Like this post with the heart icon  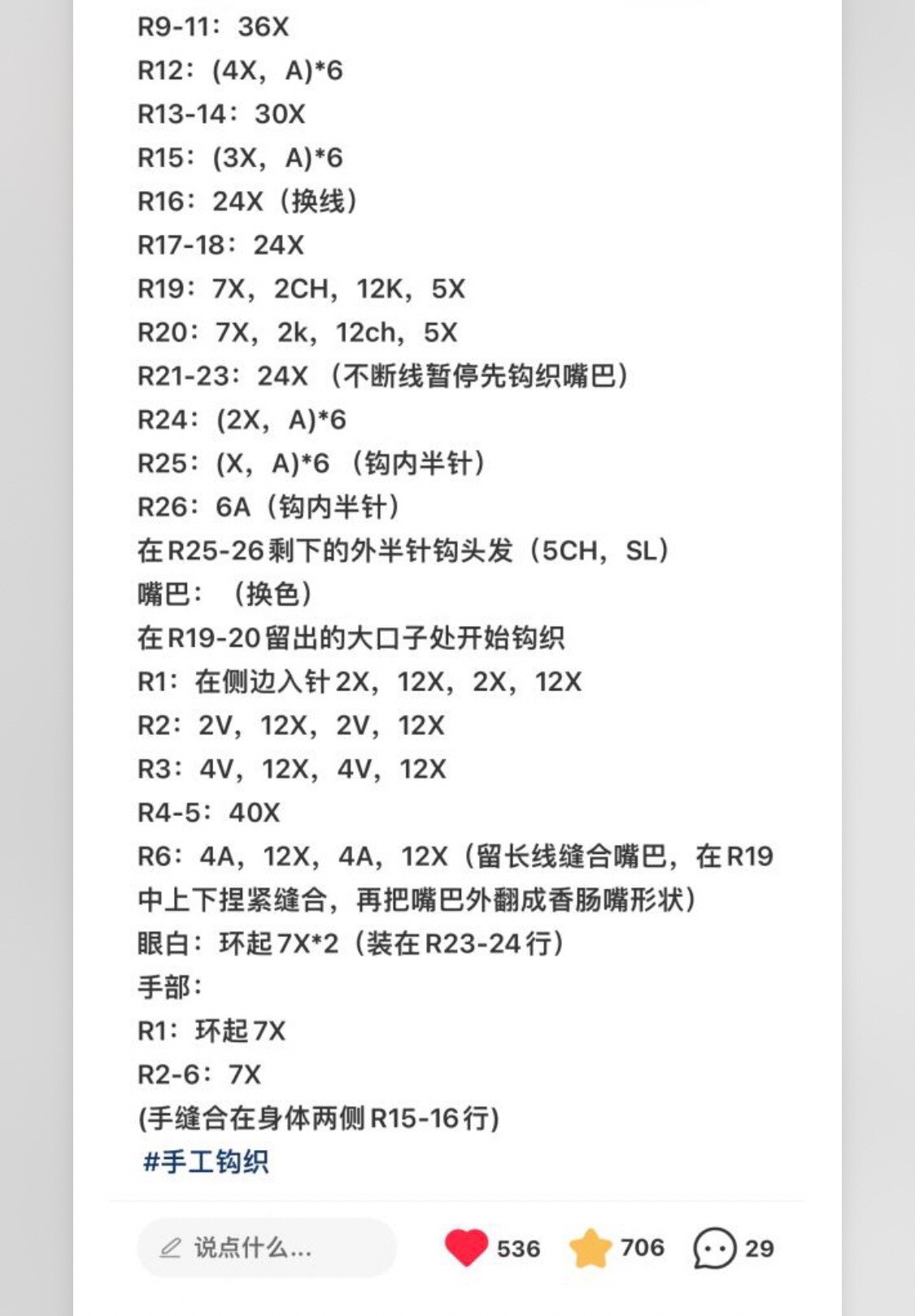click(x=466, y=1248)
